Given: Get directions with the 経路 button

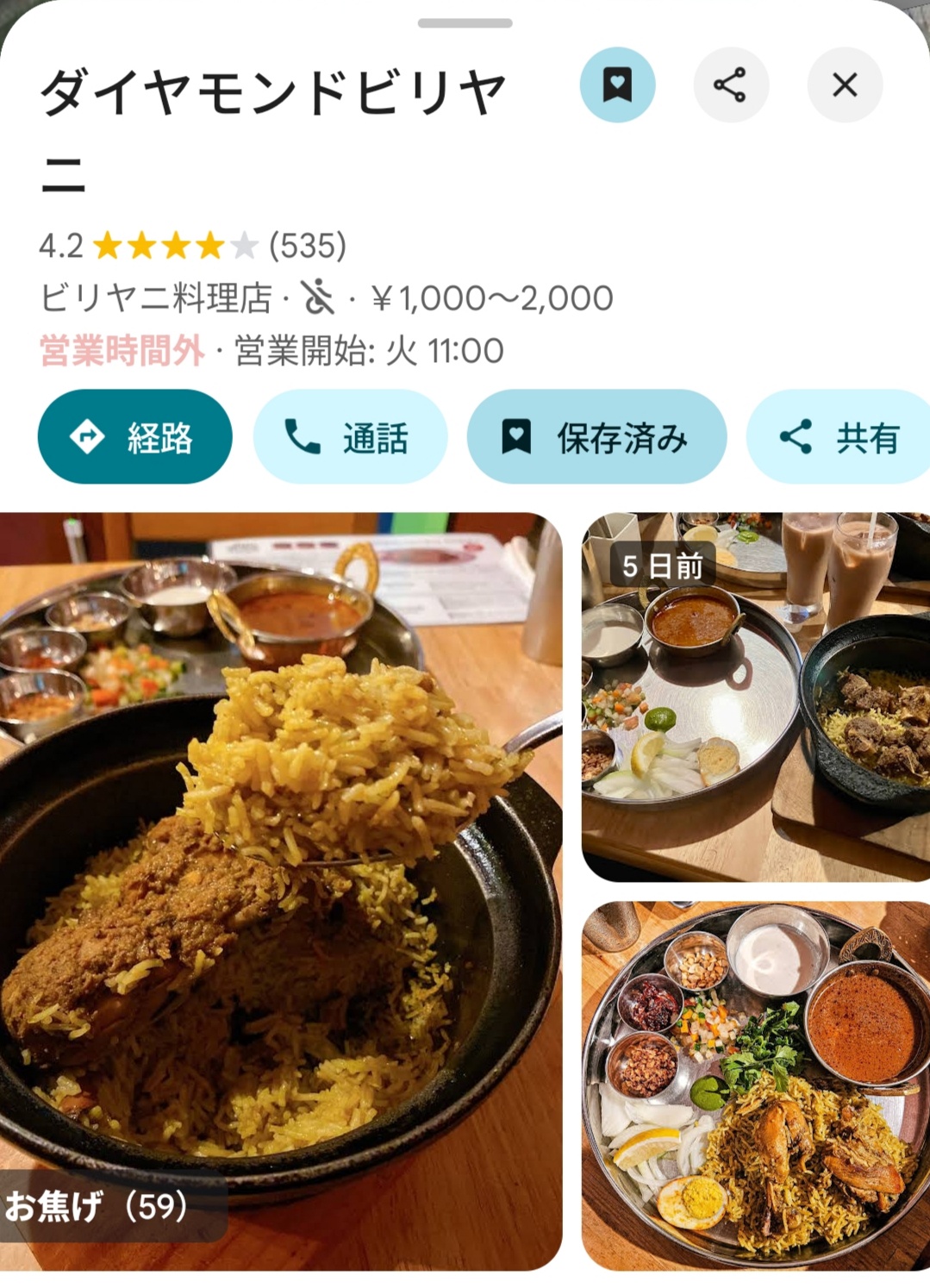Looking at the screenshot, I should click(135, 437).
